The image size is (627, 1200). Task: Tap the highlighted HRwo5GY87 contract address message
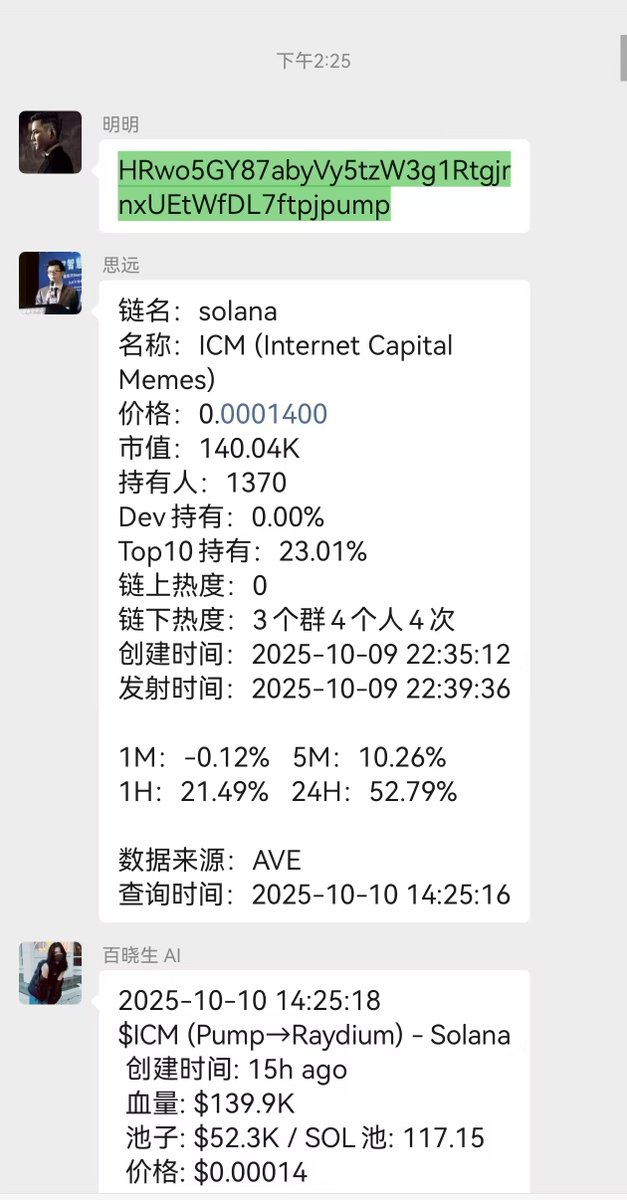[x=314, y=188]
